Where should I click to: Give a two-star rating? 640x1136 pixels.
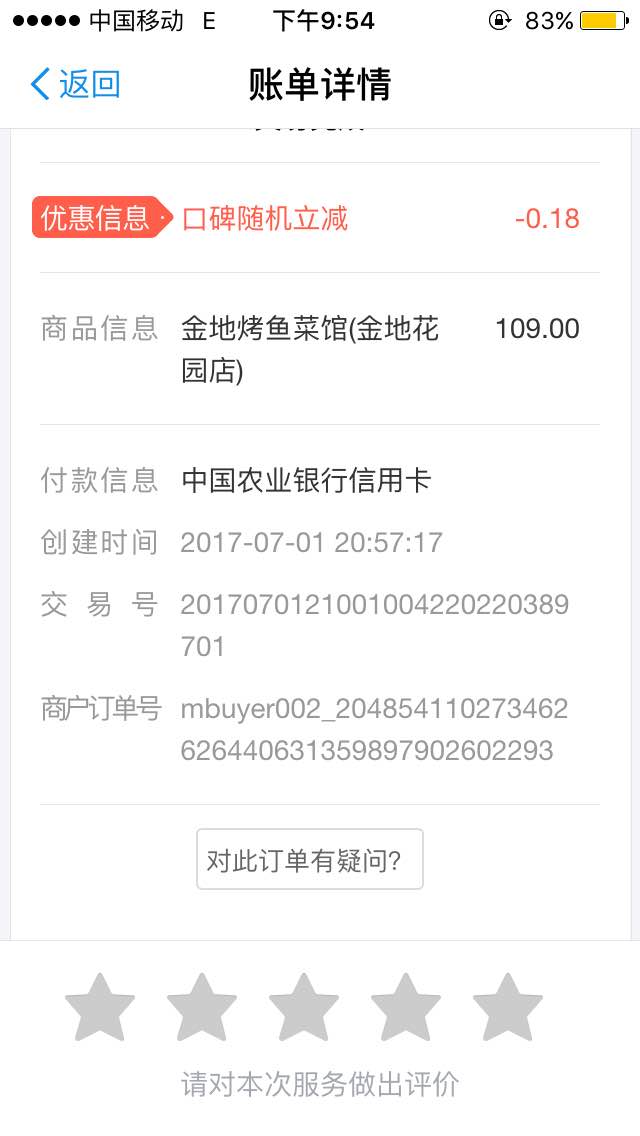201,1006
